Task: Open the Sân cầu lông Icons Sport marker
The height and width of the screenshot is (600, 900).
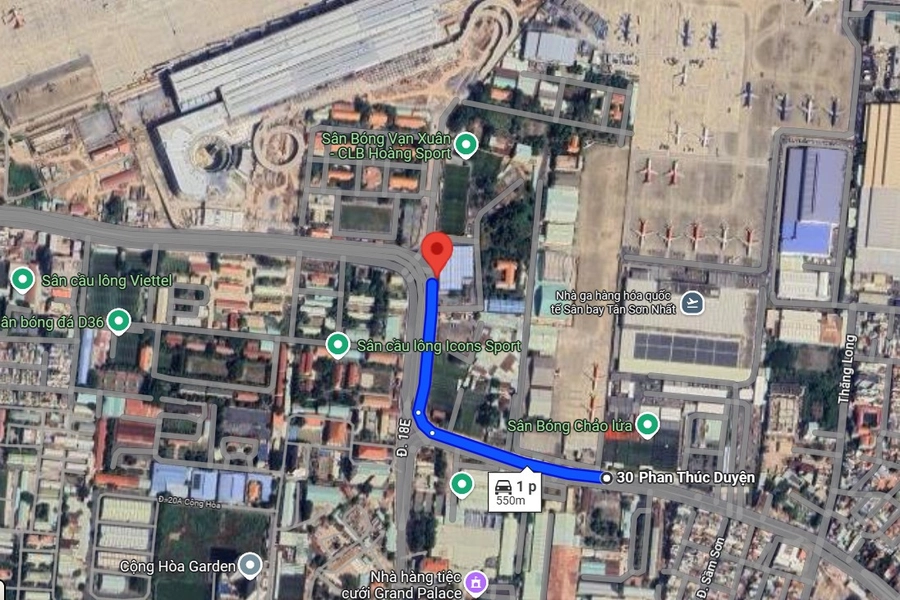Action: coord(338,346)
